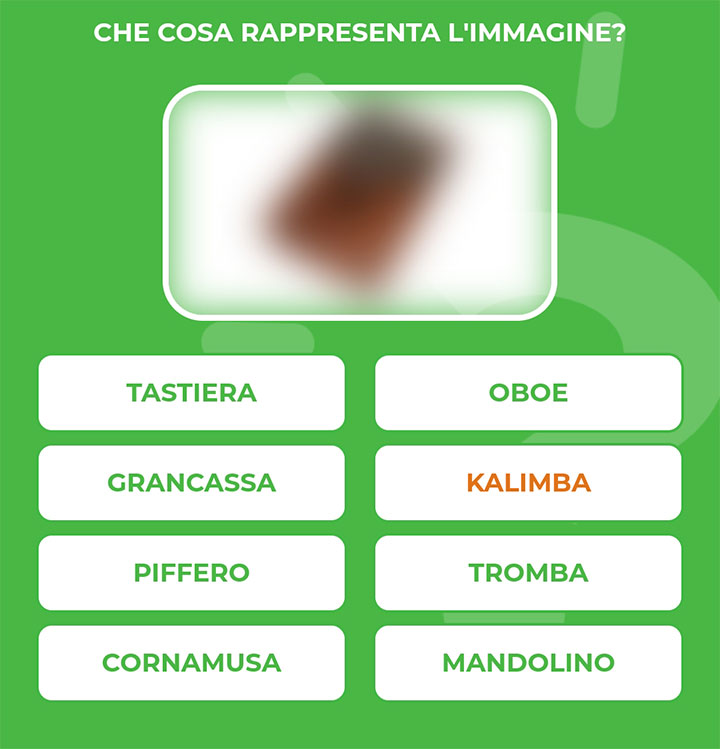The height and width of the screenshot is (749, 720).
Task: Select CORNAMUSA in the bottom row
Action: coord(190,662)
